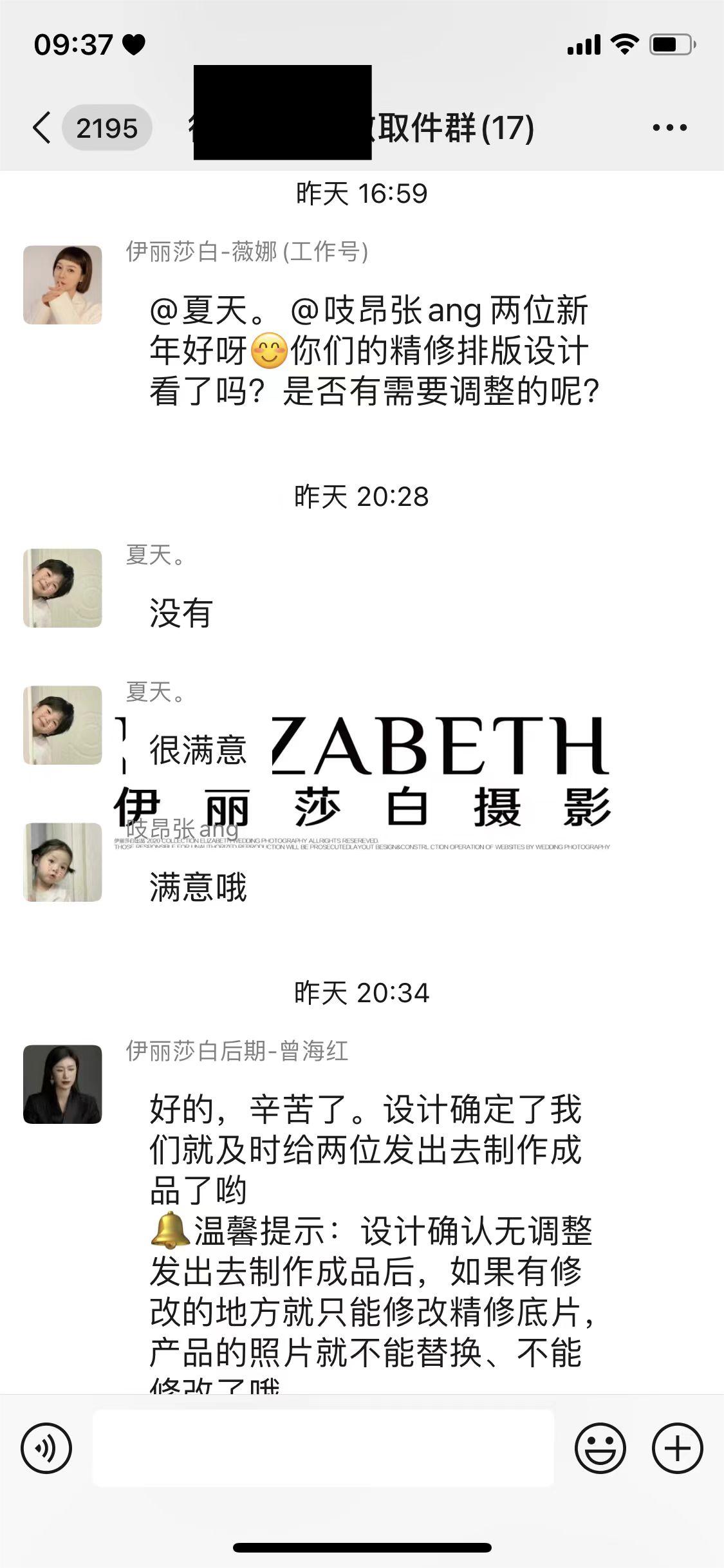Open 夏天。avatar beside the 没有 message

click(62, 588)
